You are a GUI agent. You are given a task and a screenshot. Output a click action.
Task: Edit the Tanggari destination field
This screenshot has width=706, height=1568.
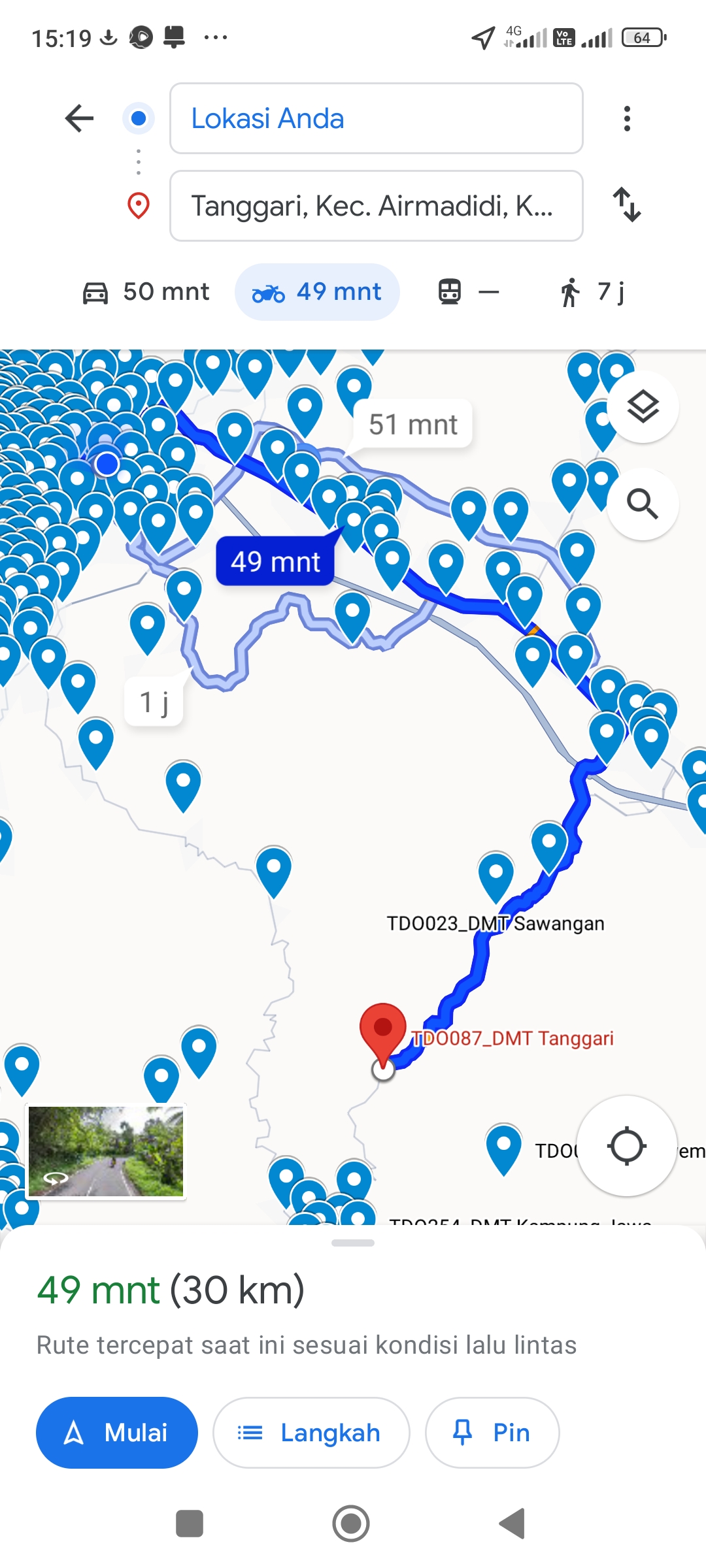click(x=376, y=206)
